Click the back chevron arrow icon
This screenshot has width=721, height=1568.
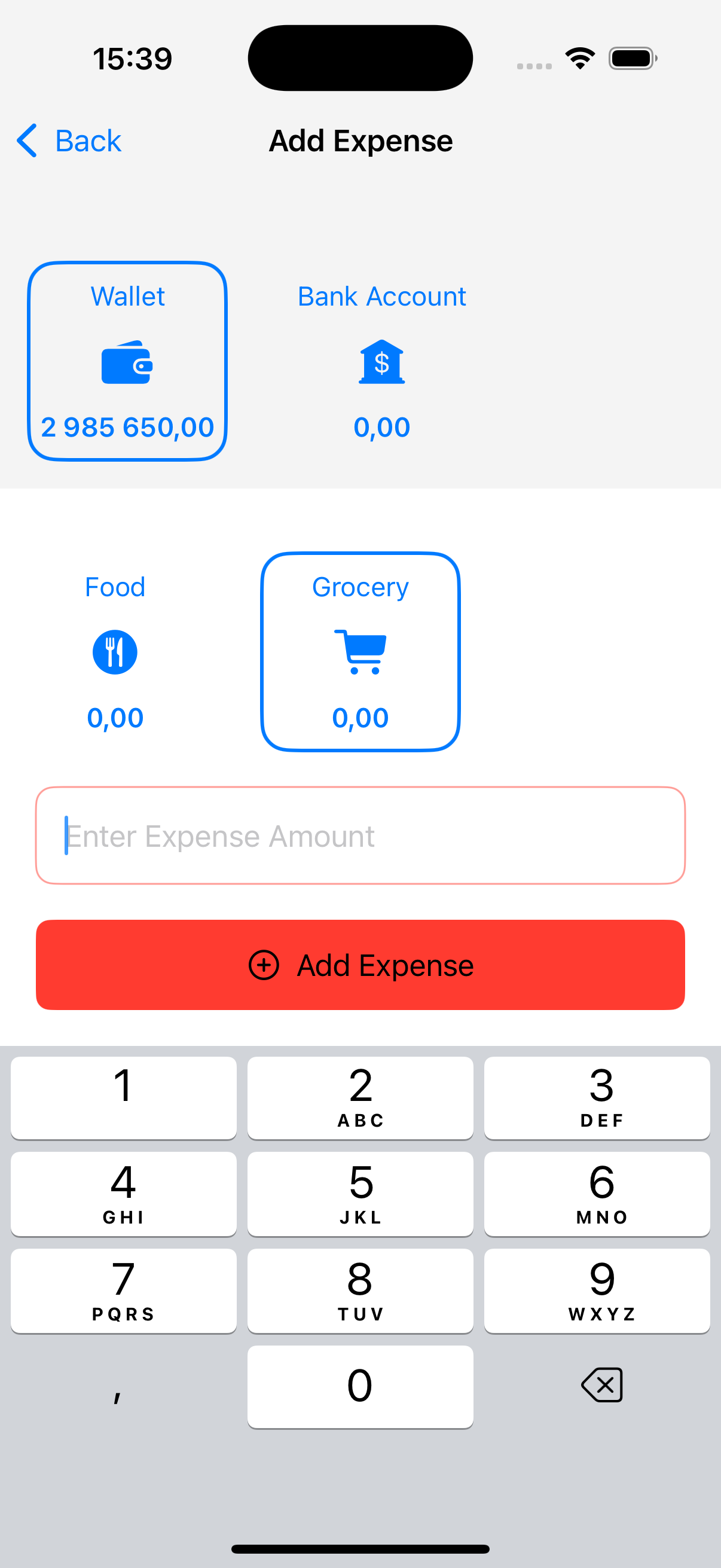26,141
